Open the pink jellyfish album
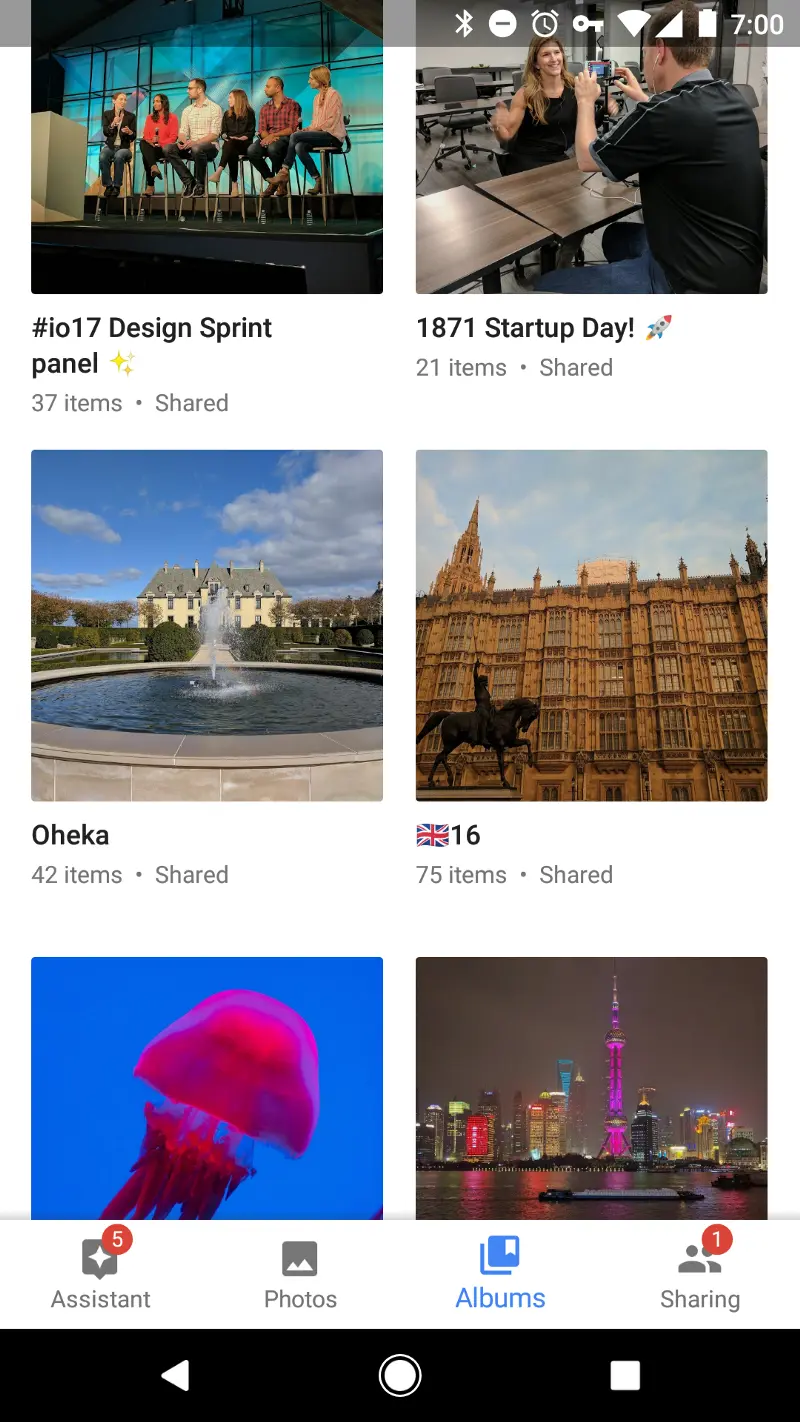The height and width of the screenshot is (1422, 800). (x=207, y=1088)
